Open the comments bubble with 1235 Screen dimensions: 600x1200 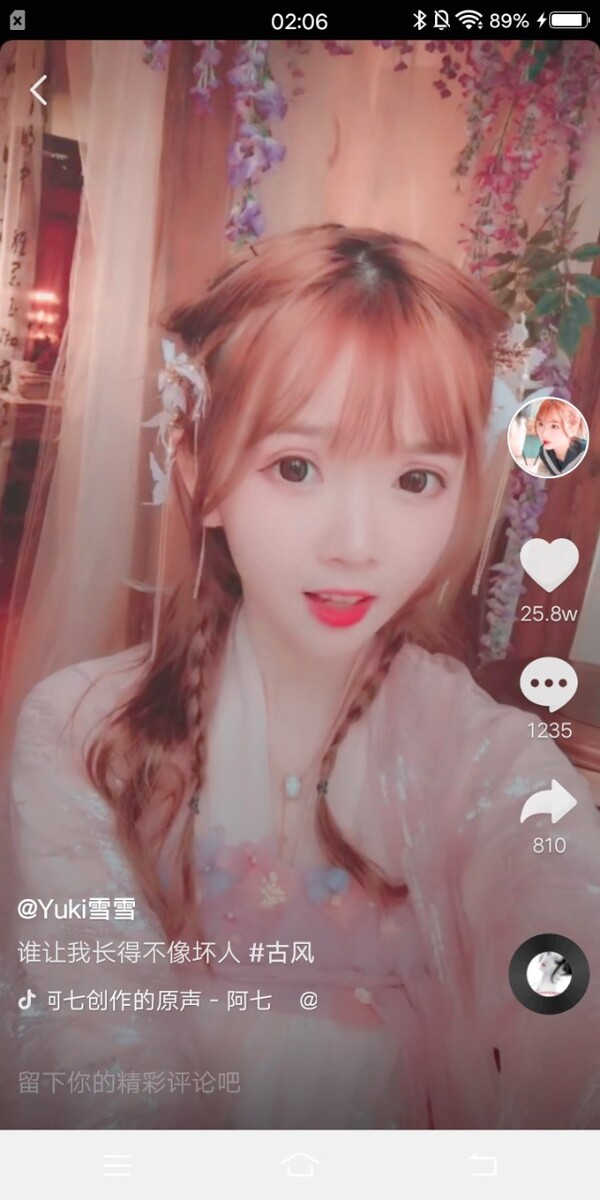[x=549, y=686]
